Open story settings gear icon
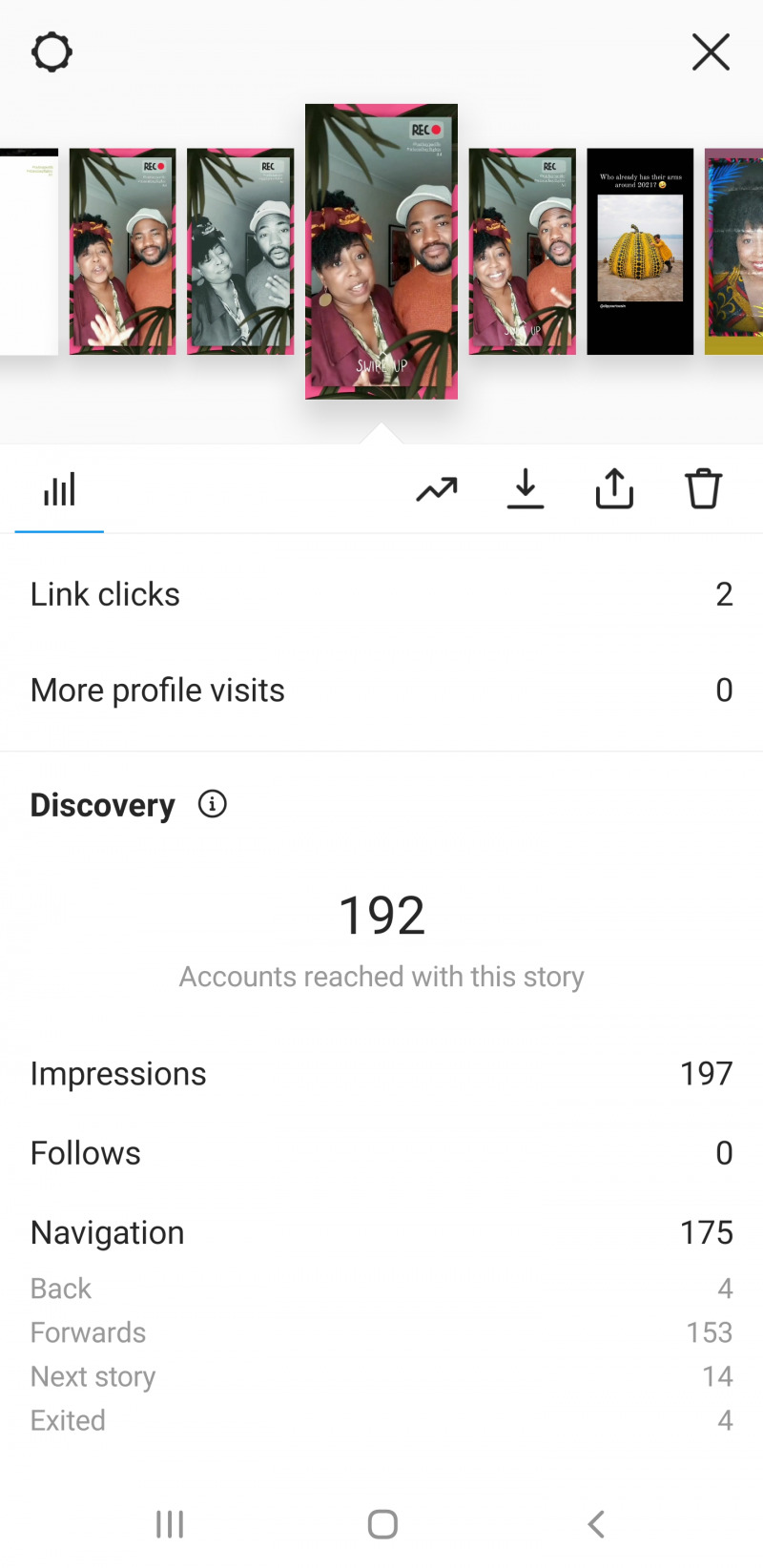Image resolution: width=763 pixels, height=1568 pixels. point(52,52)
